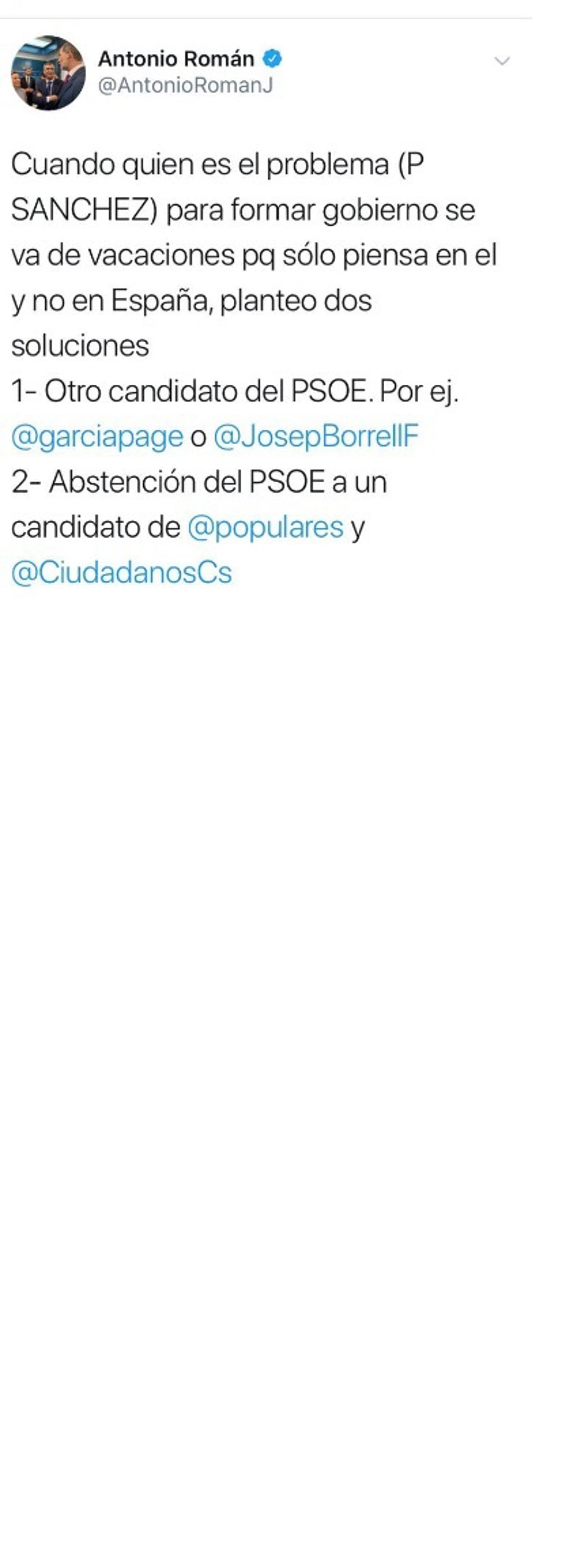
Task: Open Antonio Román's profile picture
Action: click(x=48, y=73)
